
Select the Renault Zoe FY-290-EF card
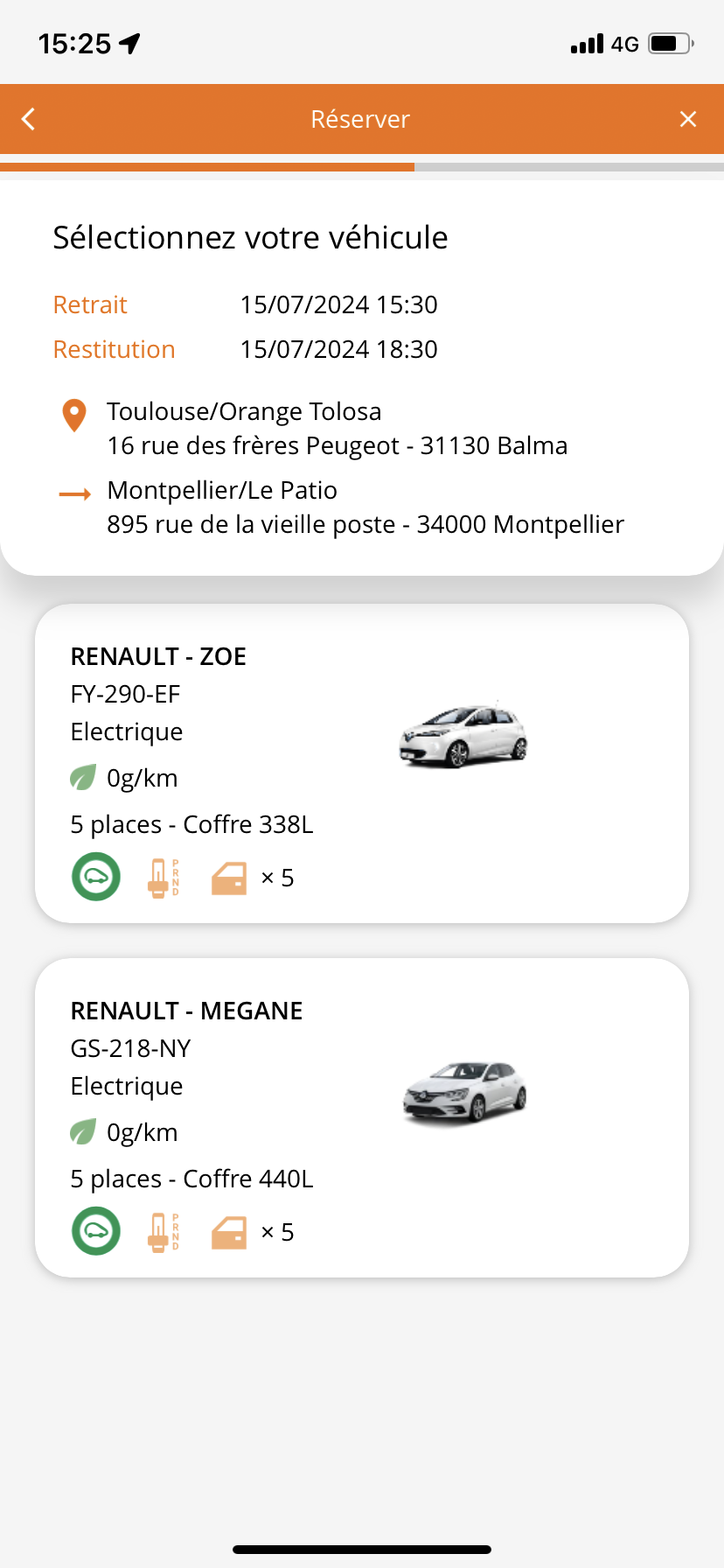(362, 763)
